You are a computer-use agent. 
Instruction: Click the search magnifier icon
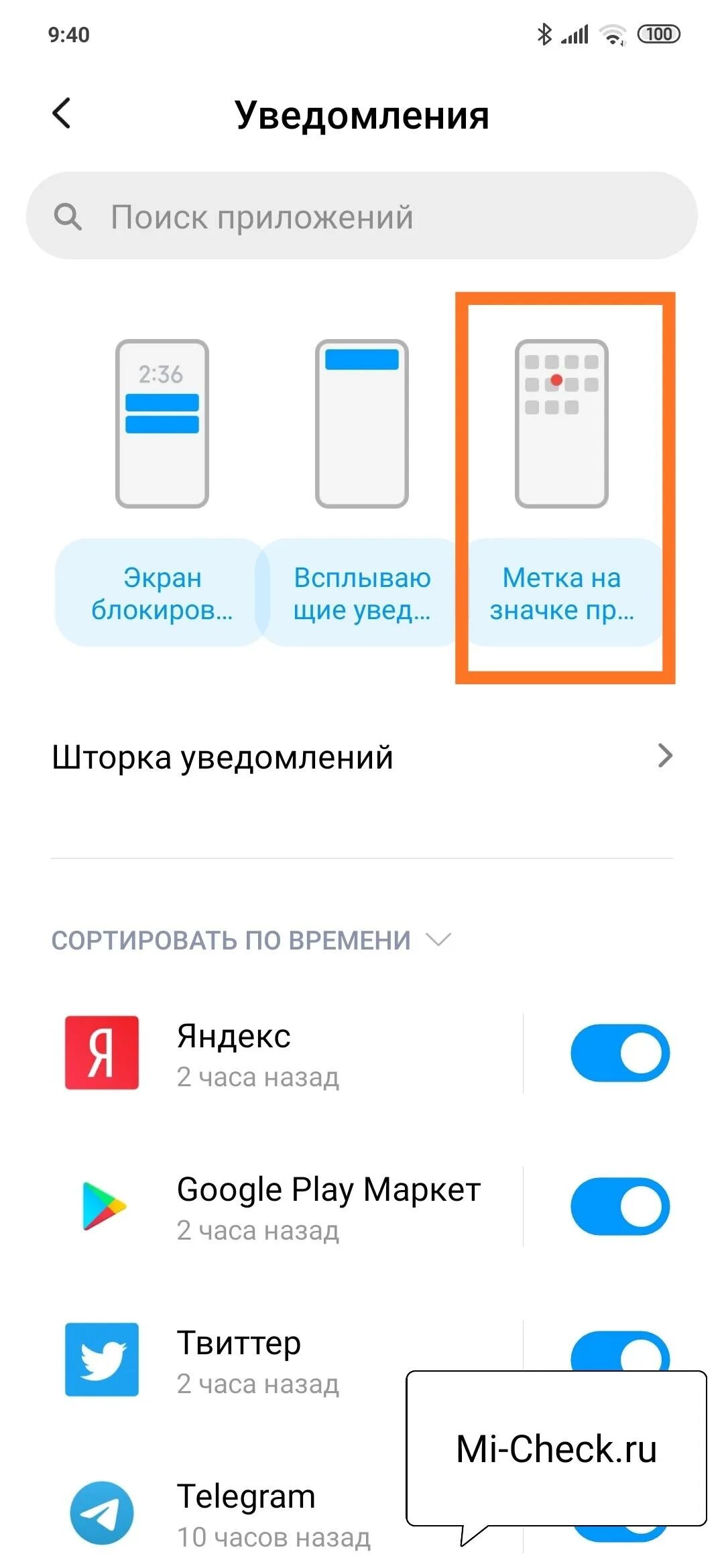point(70,216)
